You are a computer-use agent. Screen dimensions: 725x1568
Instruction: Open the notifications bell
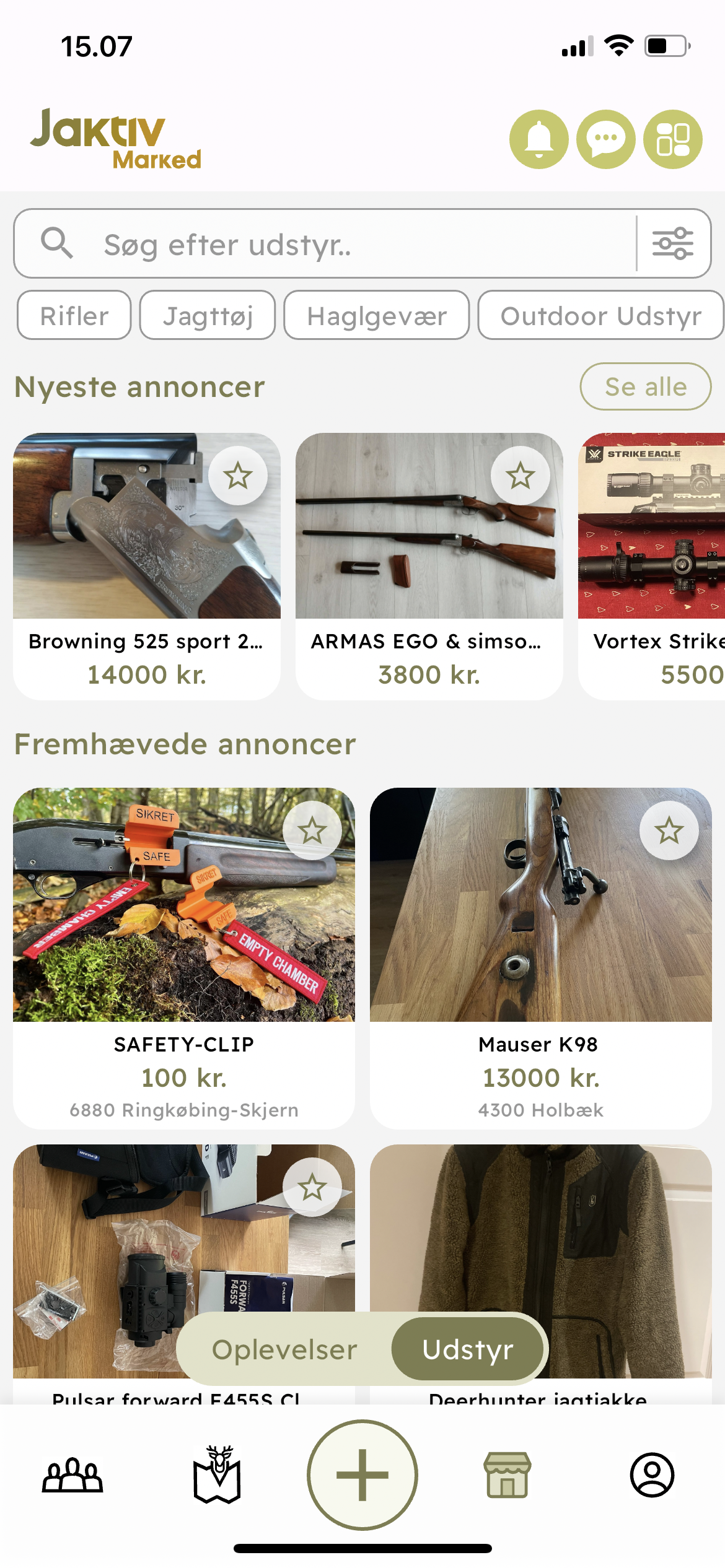pos(538,139)
